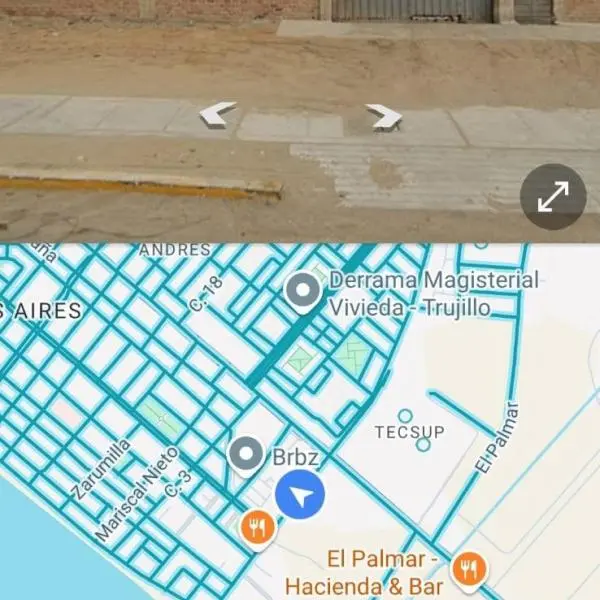
Task: Select the TECSUP location on the map
Action: pos(404,416)
